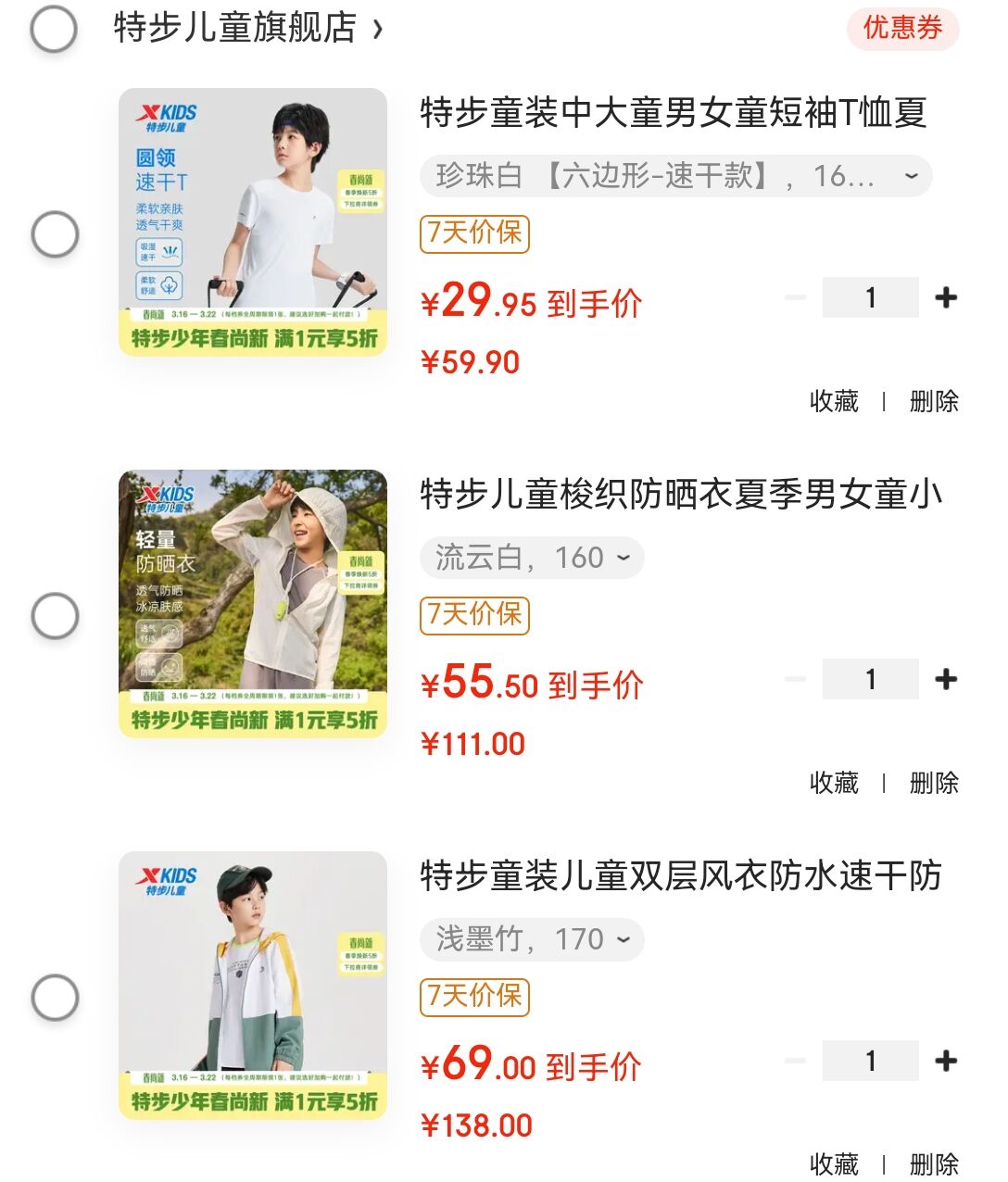Open the 圆领速干T product image
This screenshot has width=1008, height=1182.
(x=253, y=222)
